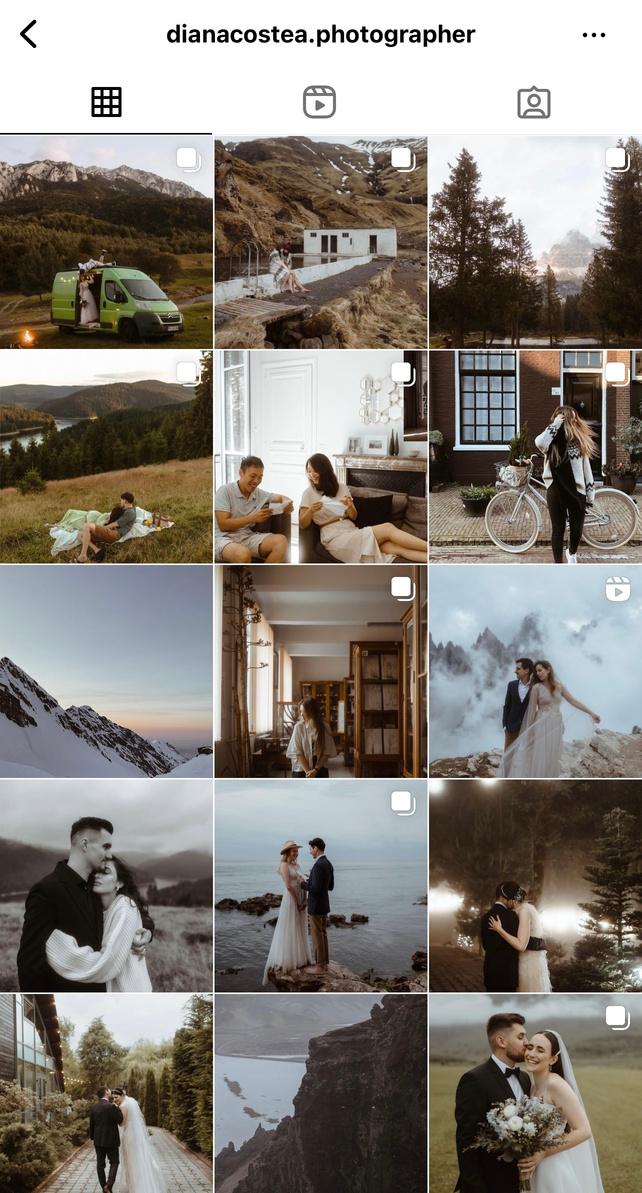Image resolution: width=642 pixels, height=1193 pixels.
Task: Open the white hillside building post
Action: pos(320,242)
